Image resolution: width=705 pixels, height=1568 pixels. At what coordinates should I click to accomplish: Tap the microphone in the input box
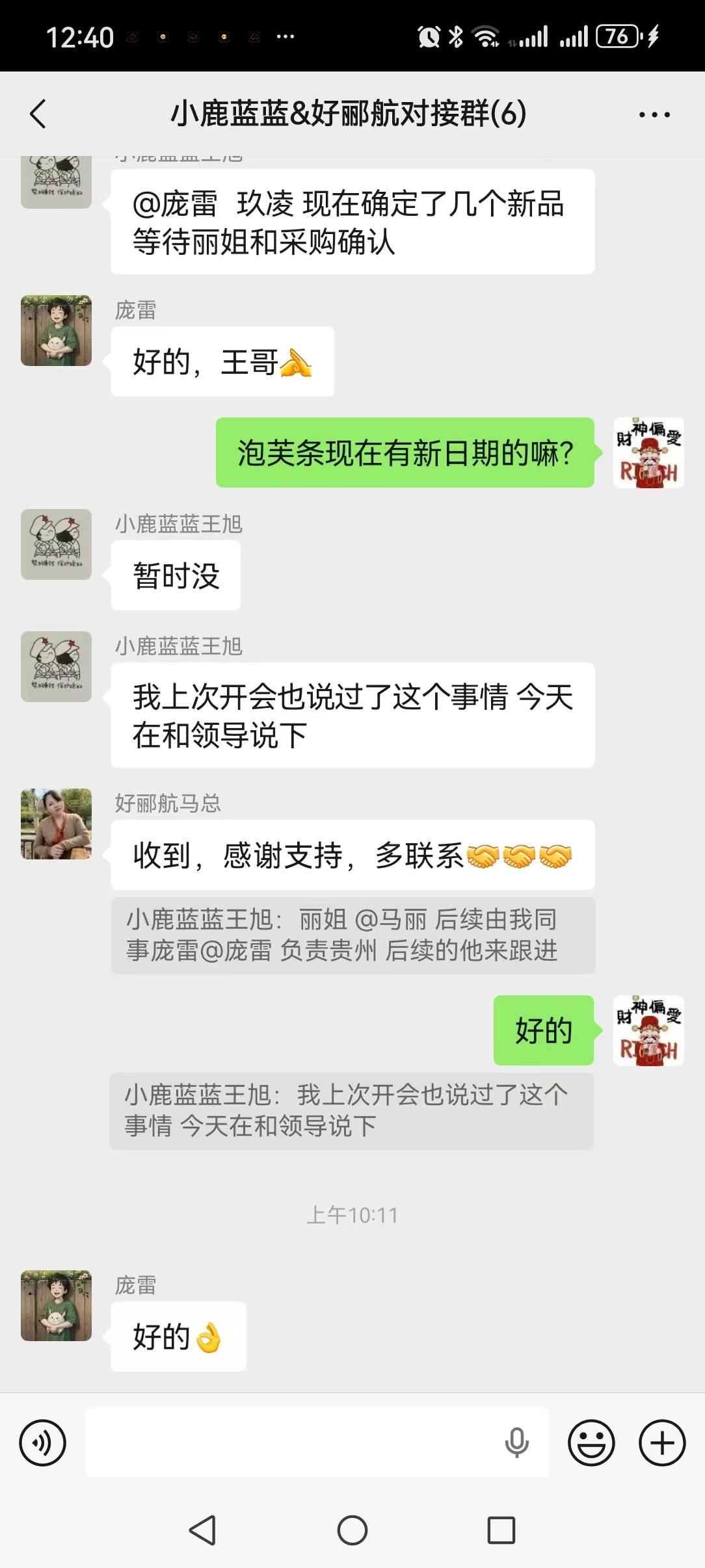click(x=516, y=1443)
